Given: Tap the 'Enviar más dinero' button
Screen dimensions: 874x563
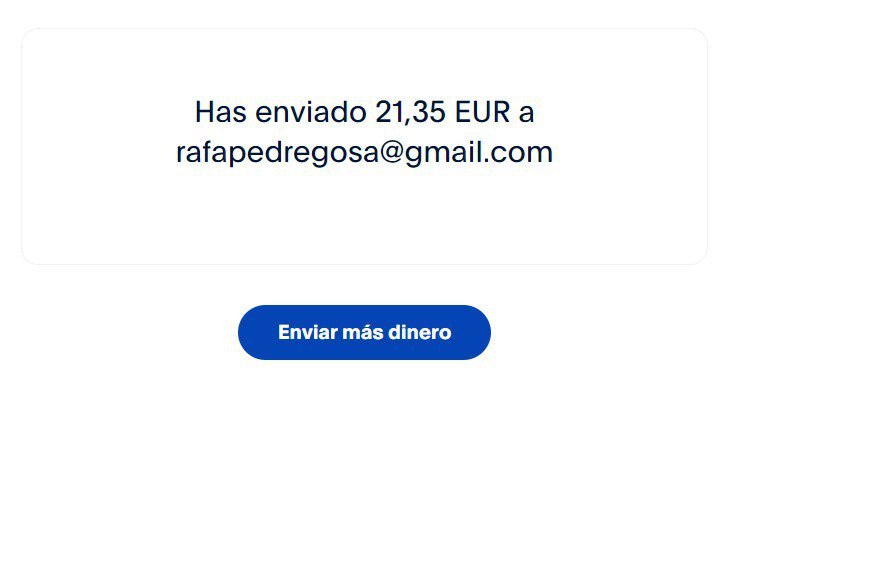Looking at the screenshot, I should pyautogui.click(x=364, y=332).
